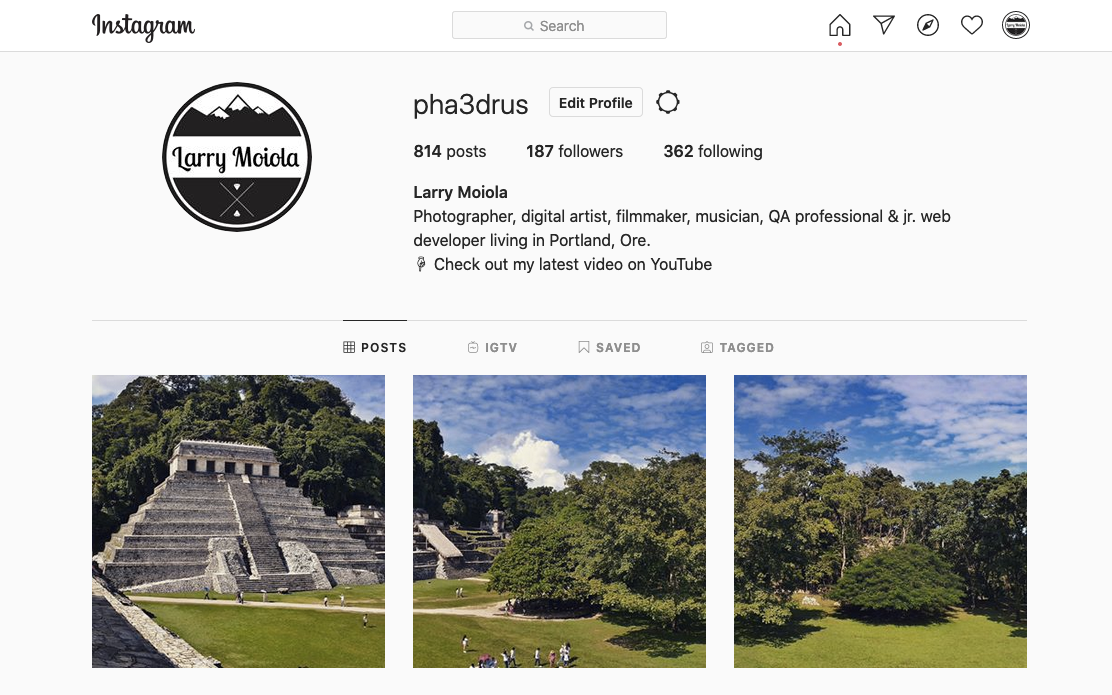Open profile avatar in top bar
The width and height of the screenshot is (1112, 695).
(1016, 26)
